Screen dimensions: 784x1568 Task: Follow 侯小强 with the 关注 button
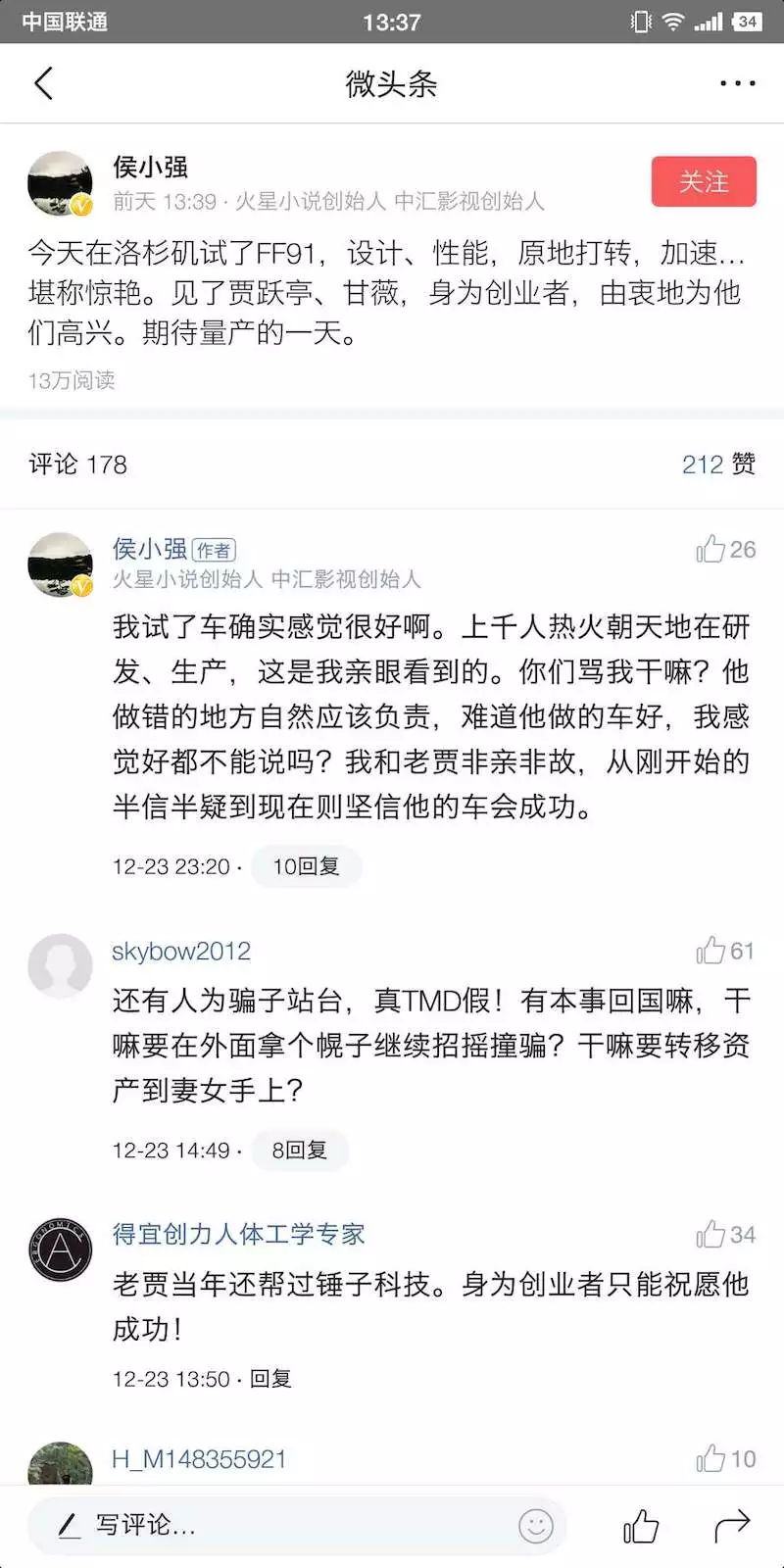703,181
